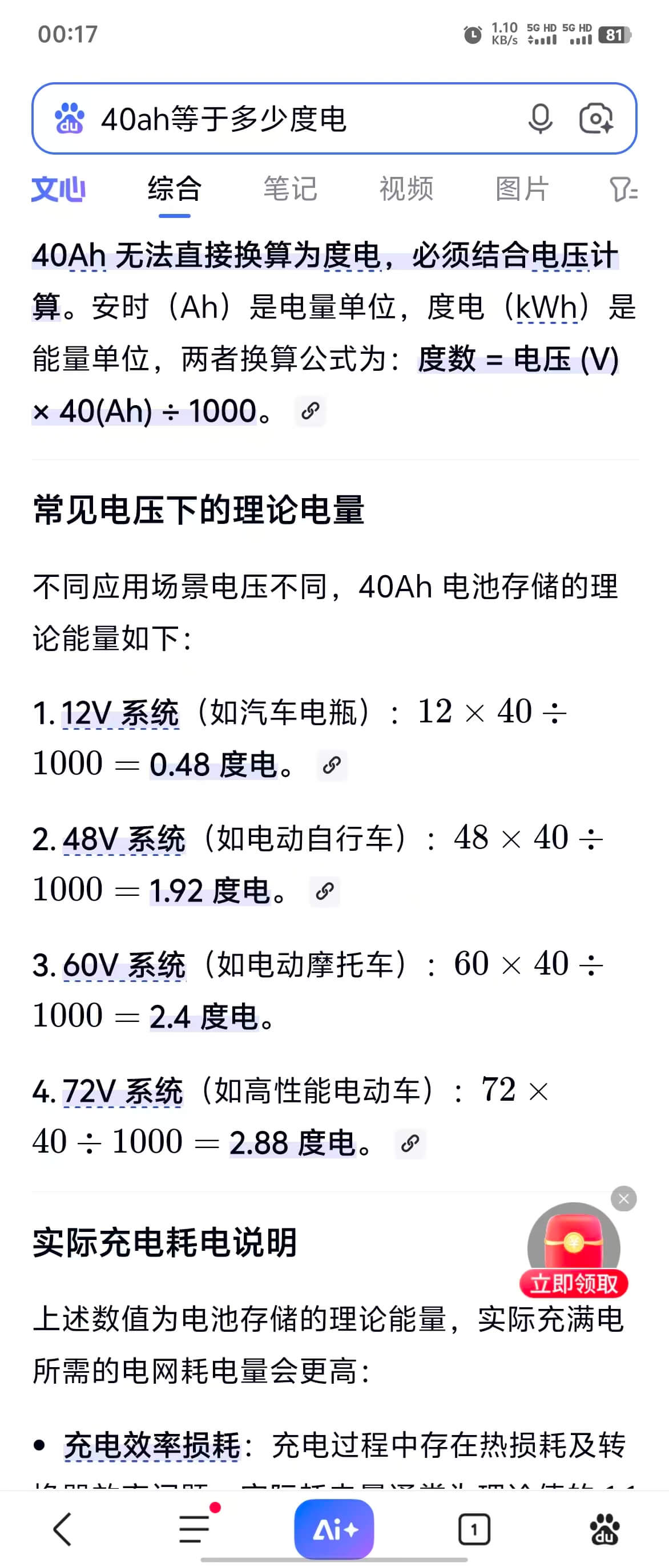Start voice search with microphone icon
Image resolution: width=669 pixels, height=1568 pixels.
pos(539,119)
